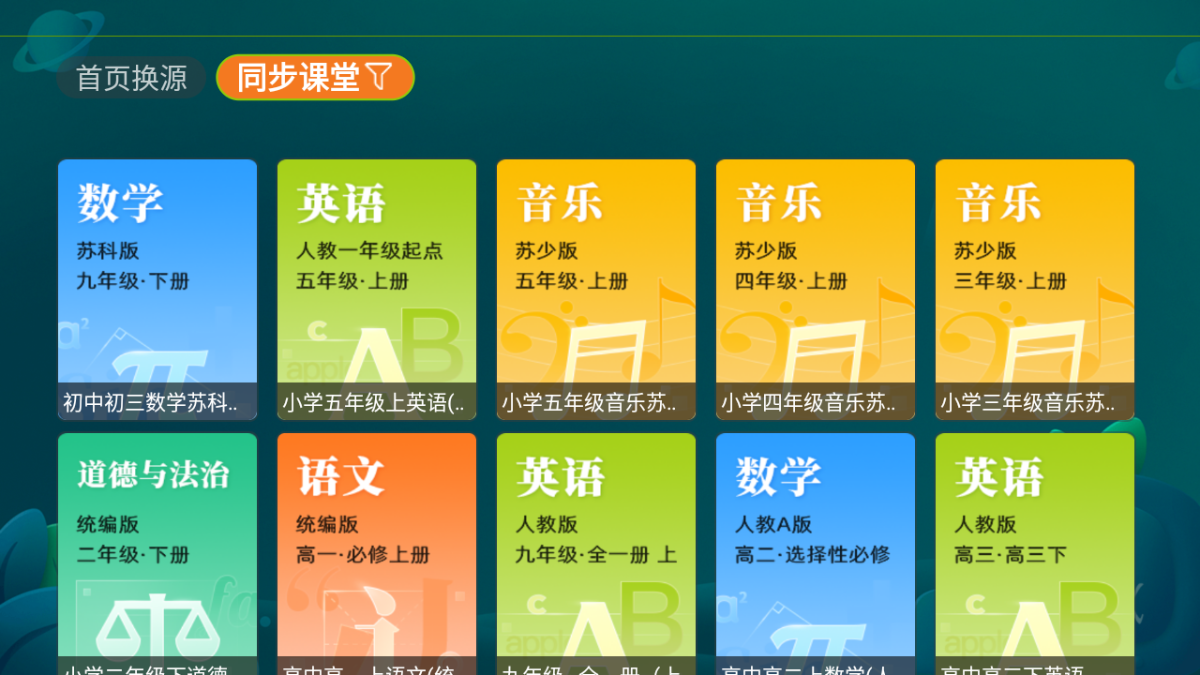This screenshot has width=1200, height=675.
Task: Select 英语 人教版 高三下 card
Action: tap(1034, 553)
